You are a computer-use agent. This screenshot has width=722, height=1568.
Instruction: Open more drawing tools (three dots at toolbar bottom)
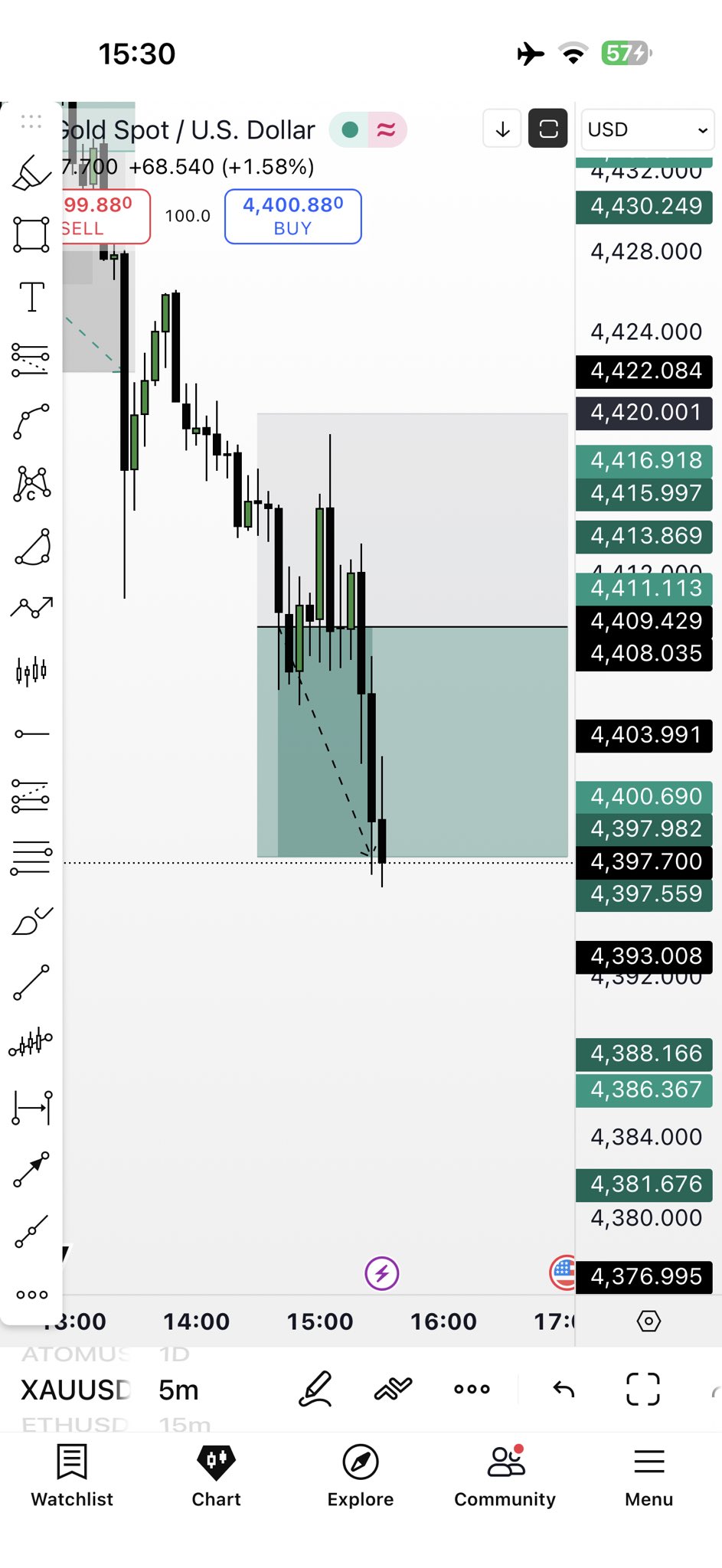click(x=31, y=1295)
